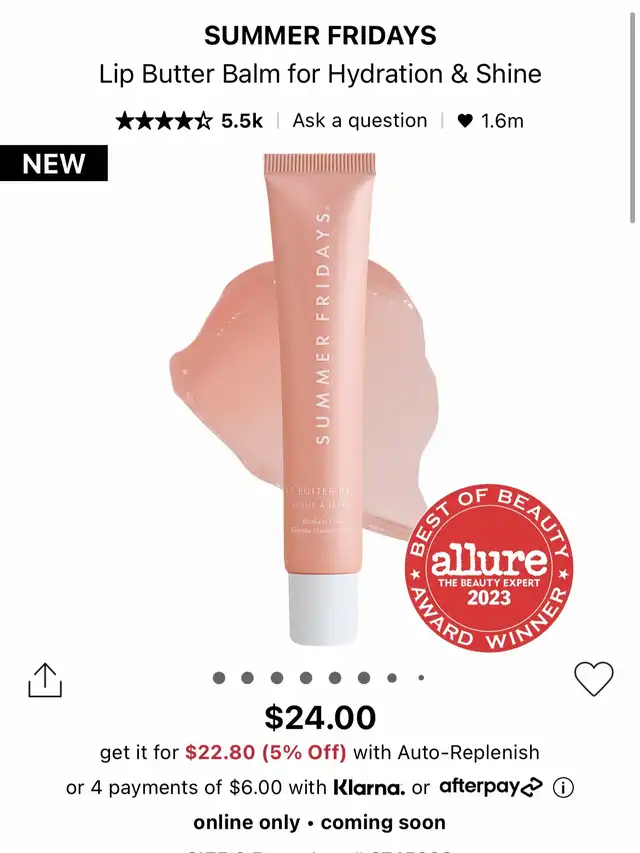Image resolution: width=640 pixels, height=853 pixels.
Task: Open payment info icon next to Afterpay
Action: tap(564, 787)
